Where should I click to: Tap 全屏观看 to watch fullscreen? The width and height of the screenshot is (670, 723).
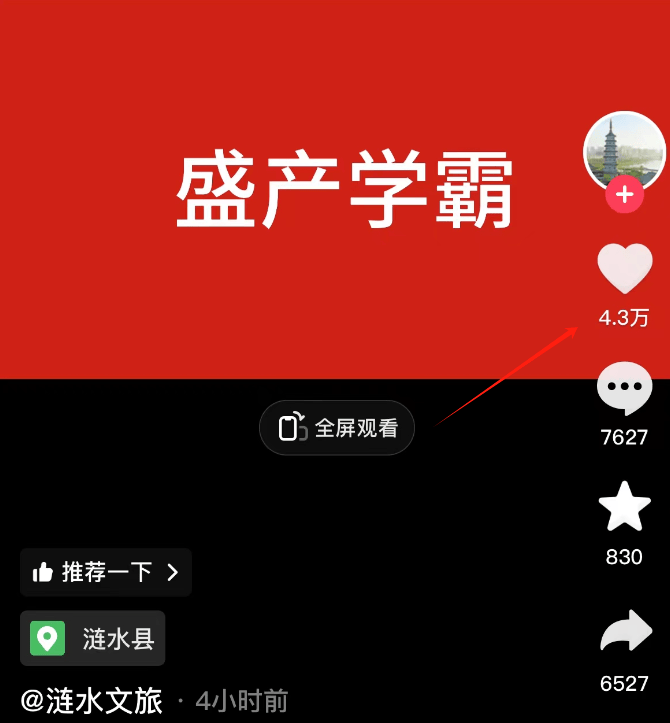tap(337, 428)
